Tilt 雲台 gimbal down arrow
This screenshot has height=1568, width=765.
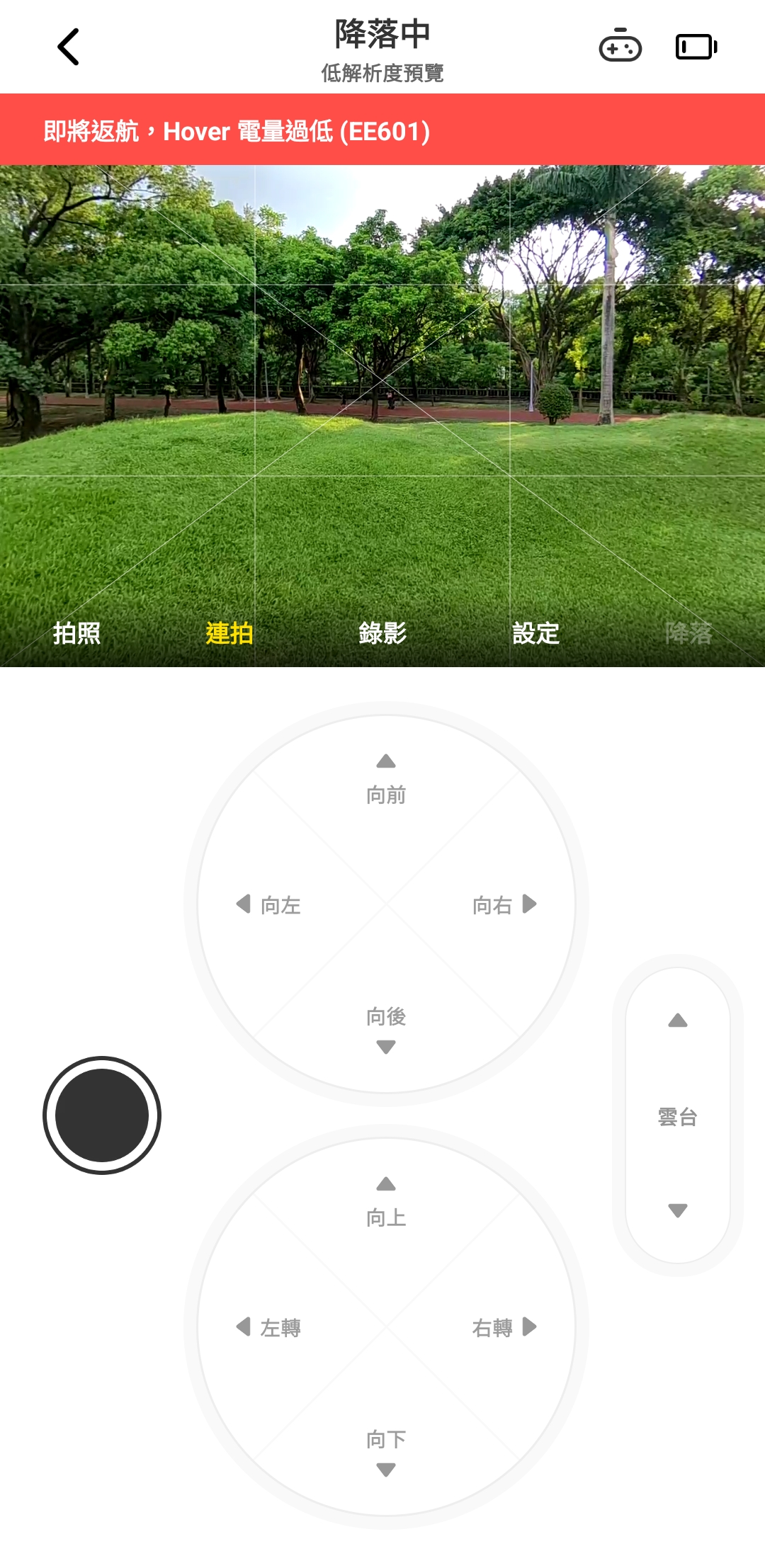click(x=678, y=1210)
